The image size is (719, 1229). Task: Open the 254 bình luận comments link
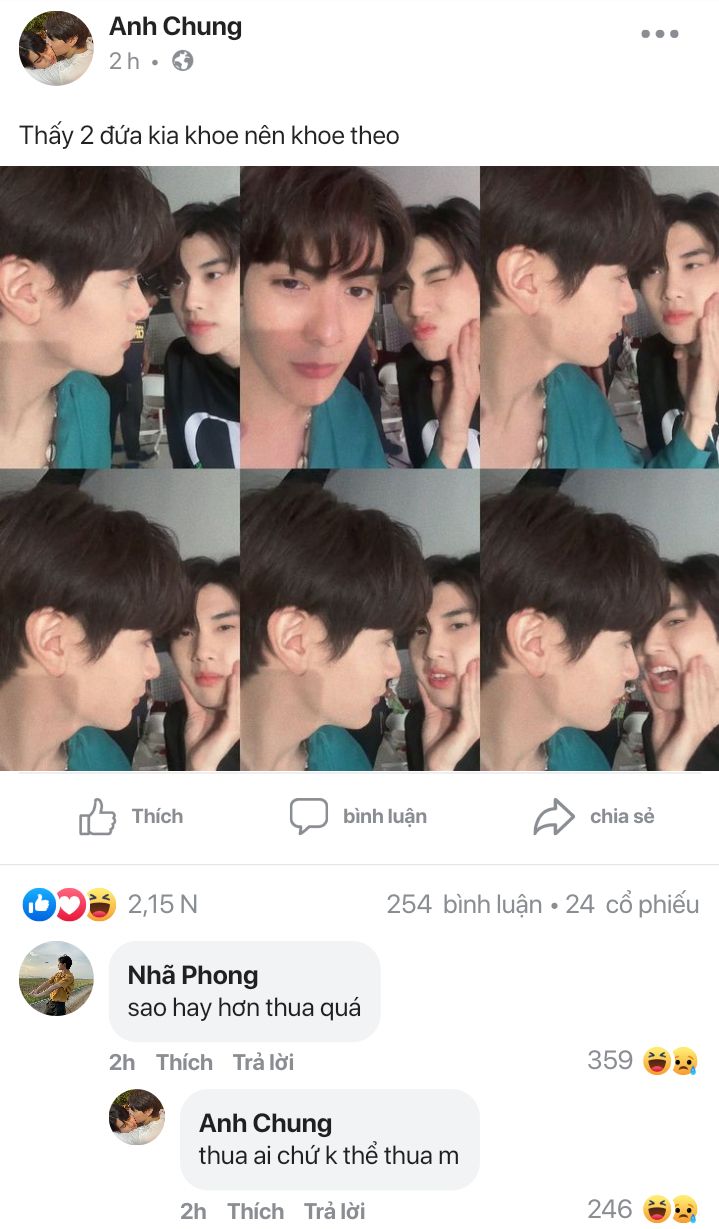pyautogui.click(x=464, y=905)
